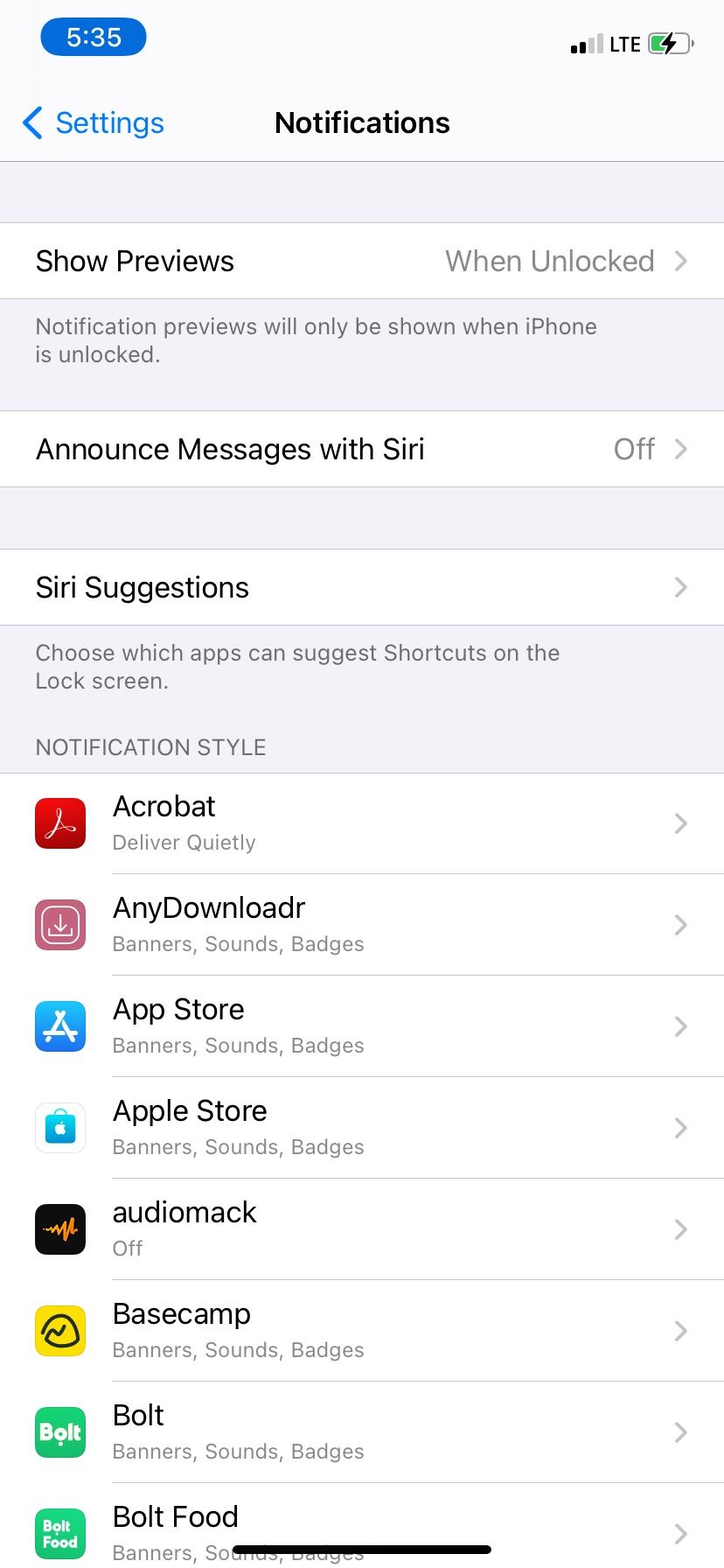Open Announce Messages with Siri
This screenshot has width=724, height=1568.
click(x=362, y=449)
